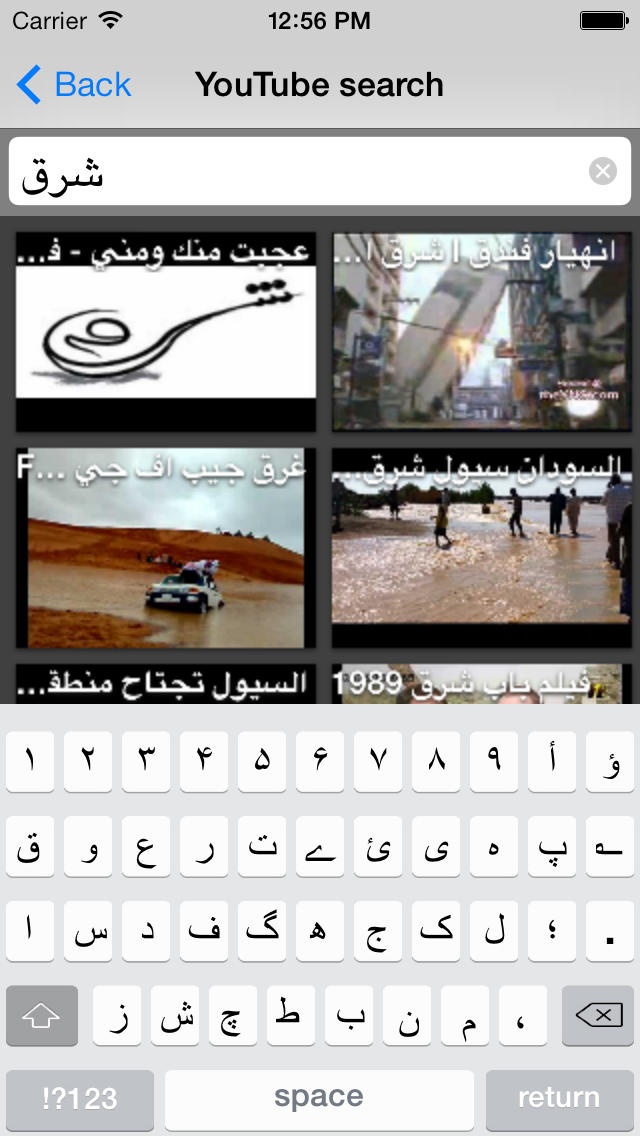Tap the return key on the keyboard
Screen dimensions: 640x1136
(x=558, y=1098)
